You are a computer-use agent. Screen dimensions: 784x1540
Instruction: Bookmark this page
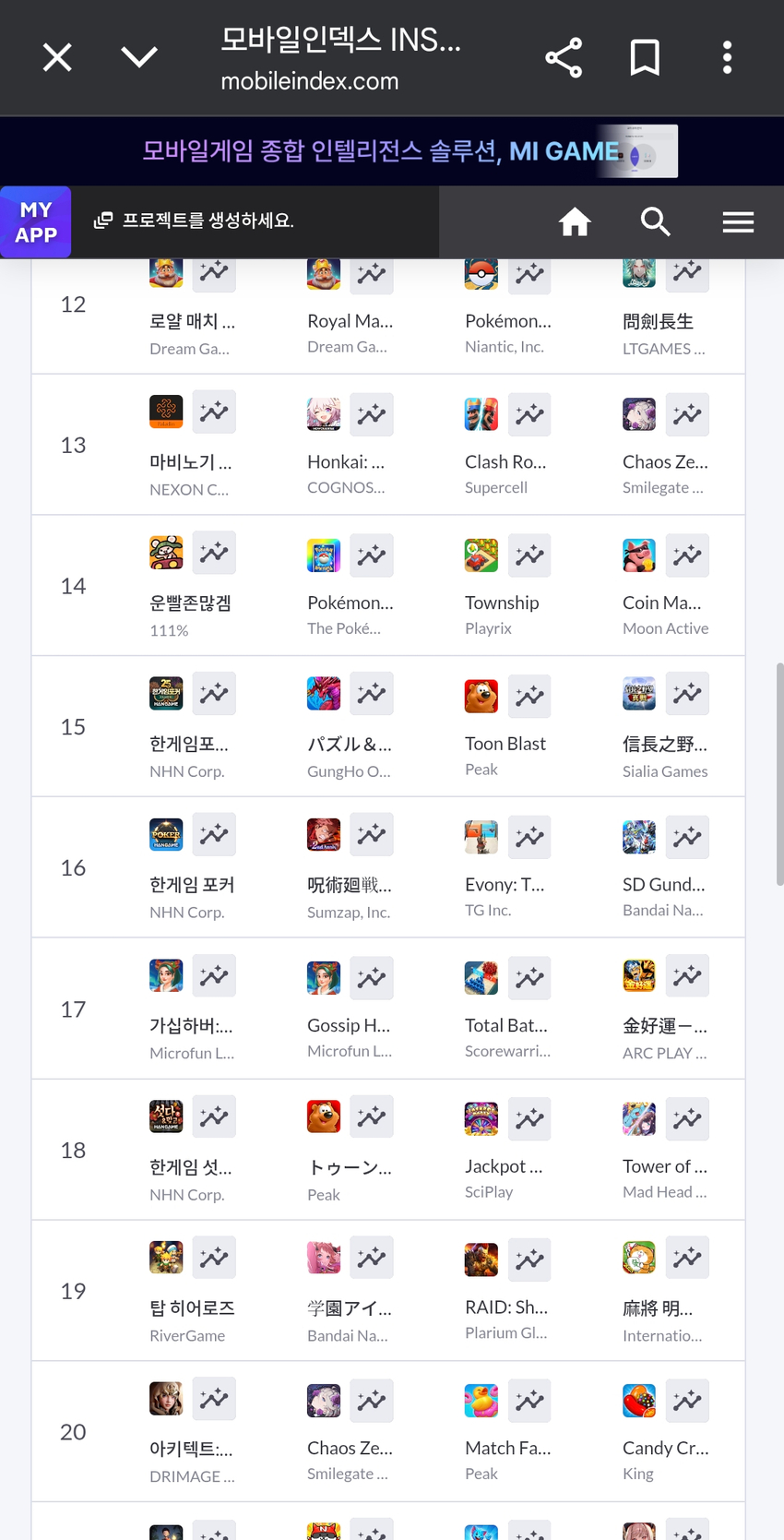point(645,58)
